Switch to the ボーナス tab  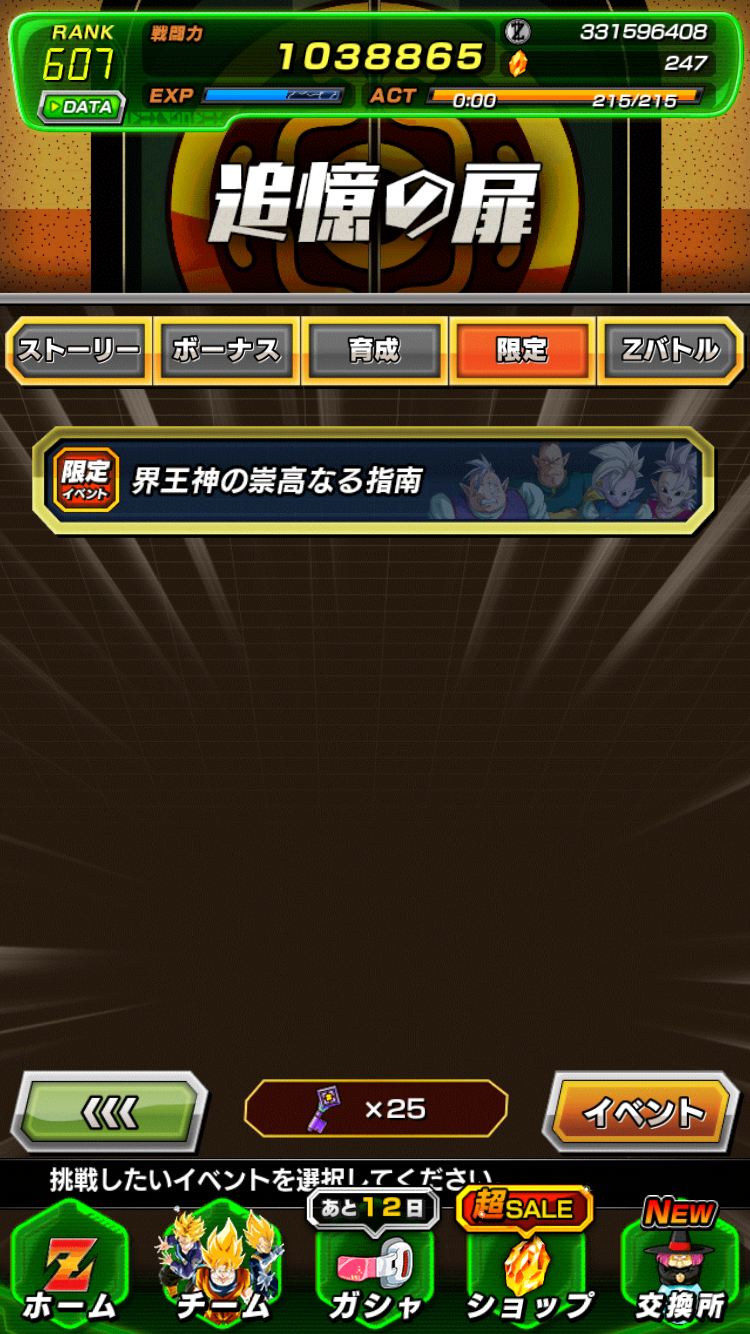[226, 350]
